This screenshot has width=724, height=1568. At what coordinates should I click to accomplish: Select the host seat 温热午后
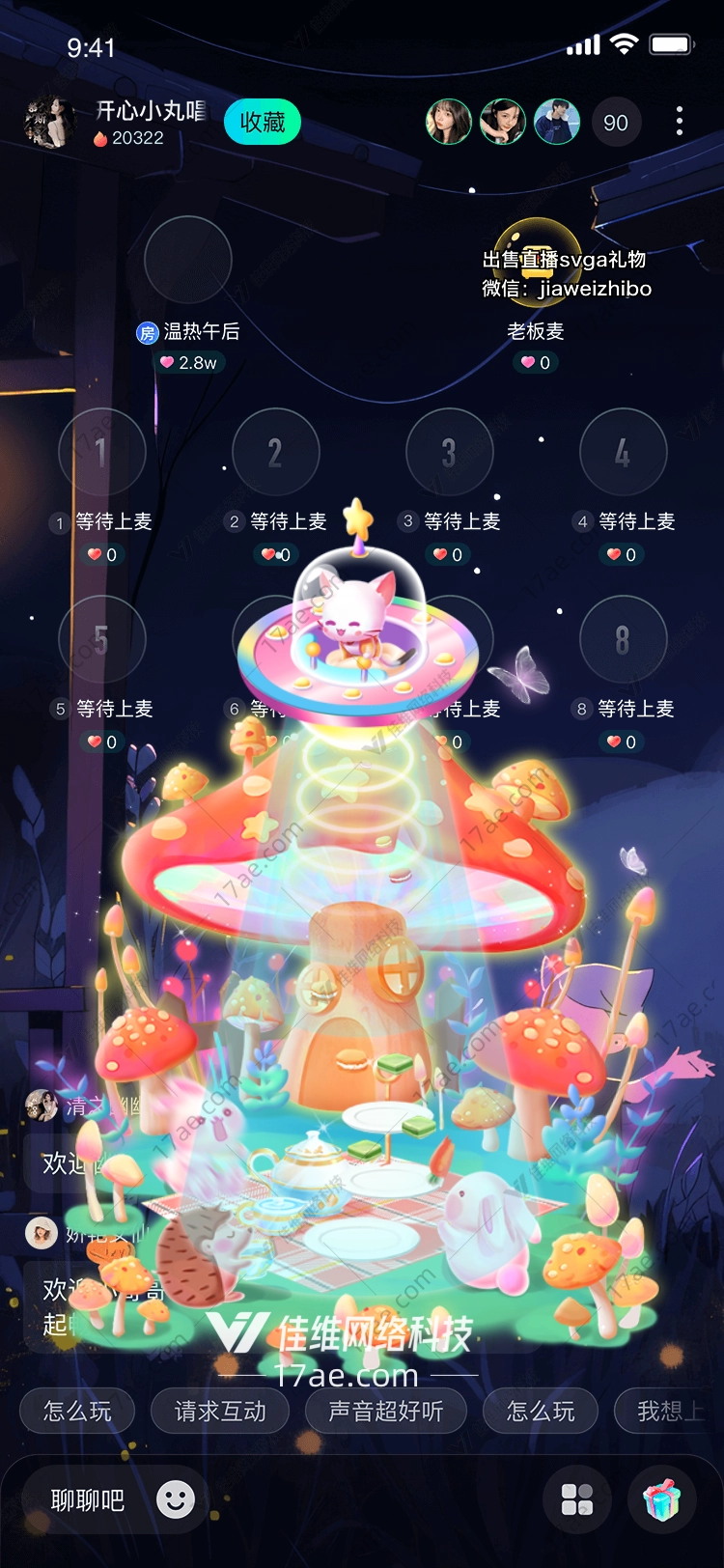(x=188, y=260)
